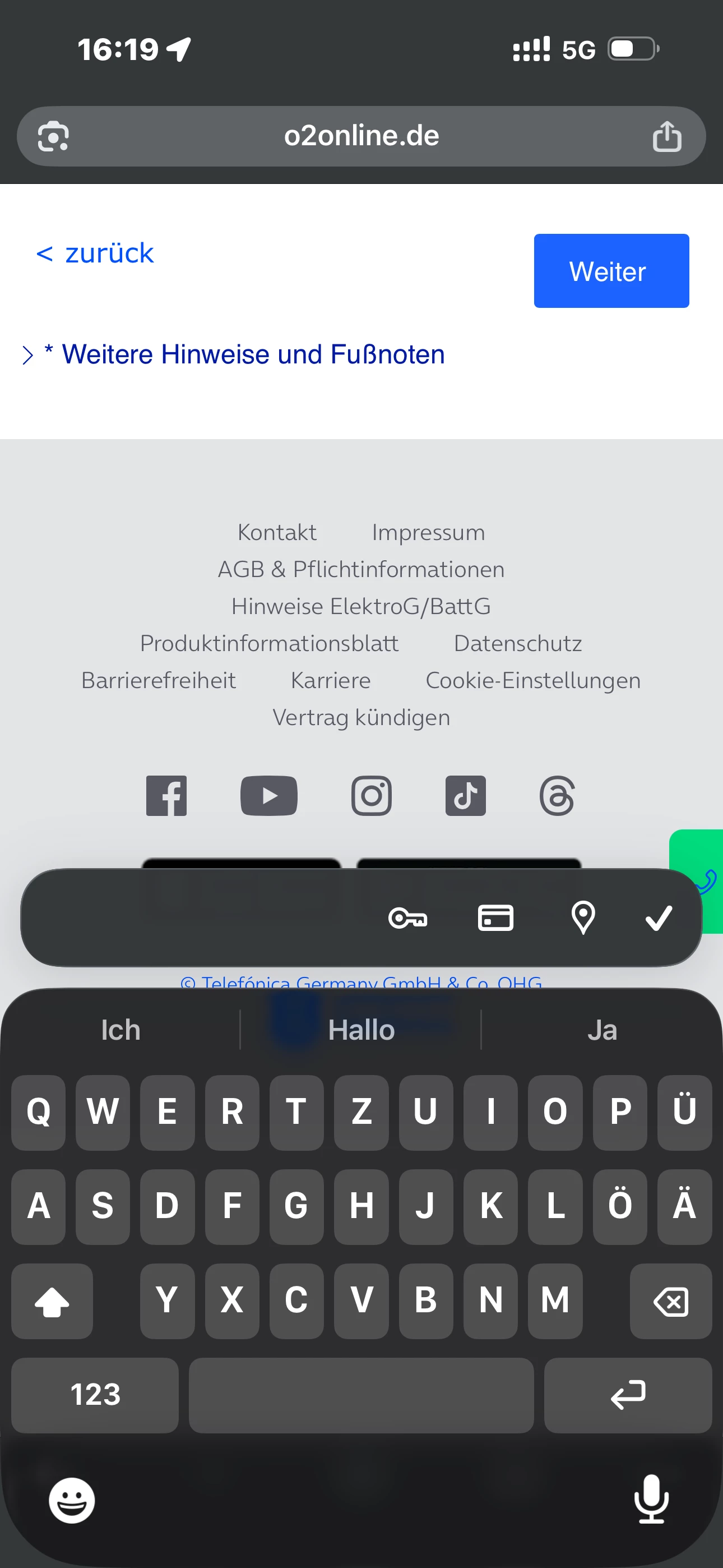Open the Impressum link
Screen dimensions: 723x1568
click(428, 532)
